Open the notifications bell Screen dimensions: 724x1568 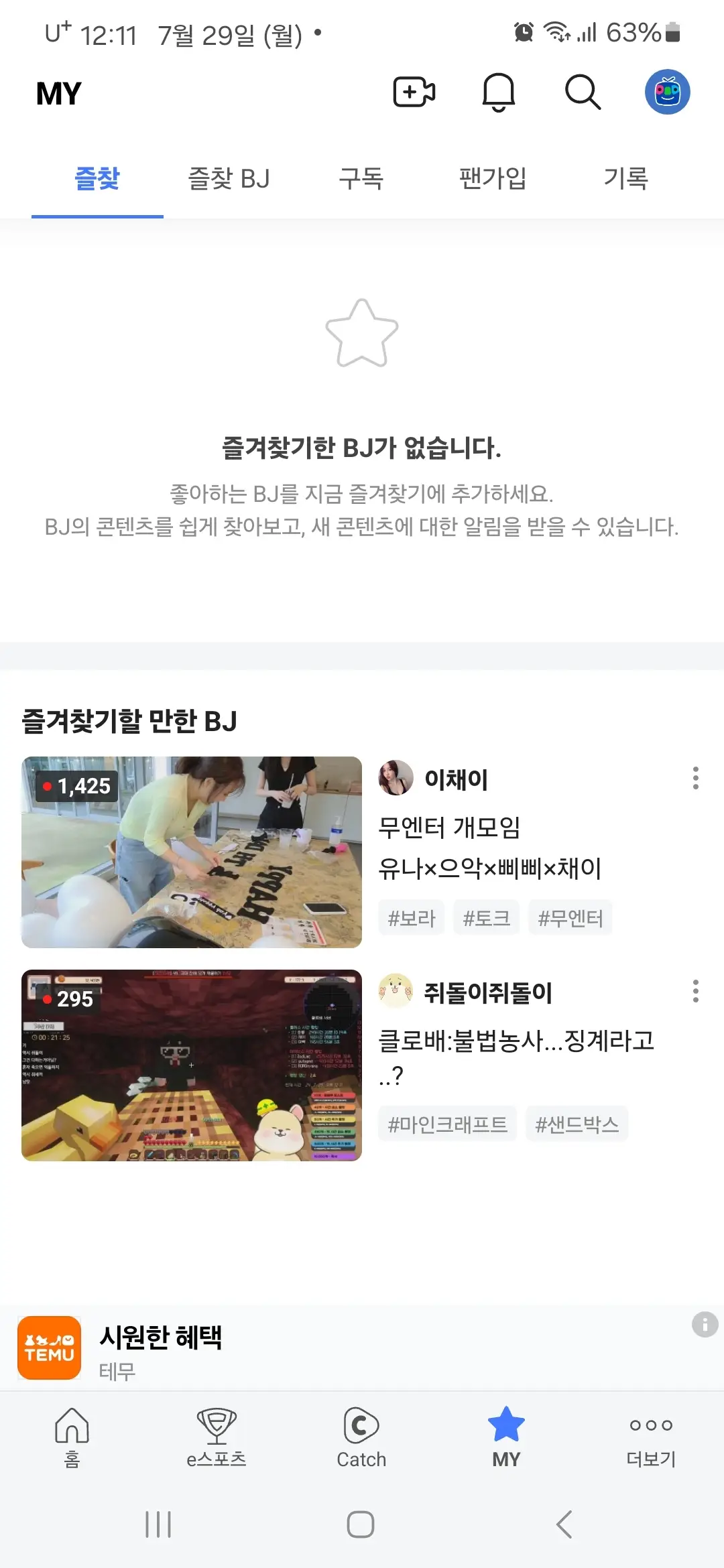pos(499,92)
